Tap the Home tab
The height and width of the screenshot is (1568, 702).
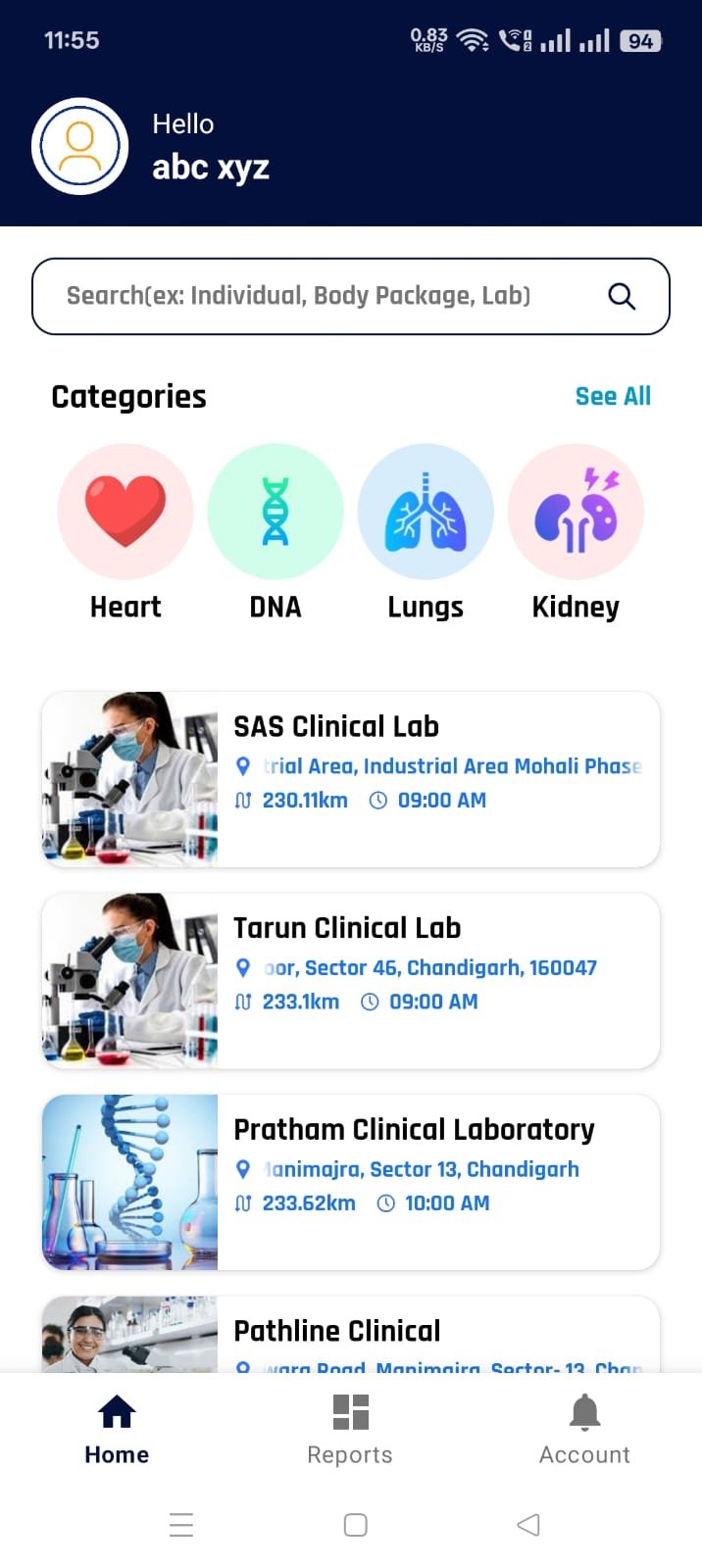point(117,1430)
